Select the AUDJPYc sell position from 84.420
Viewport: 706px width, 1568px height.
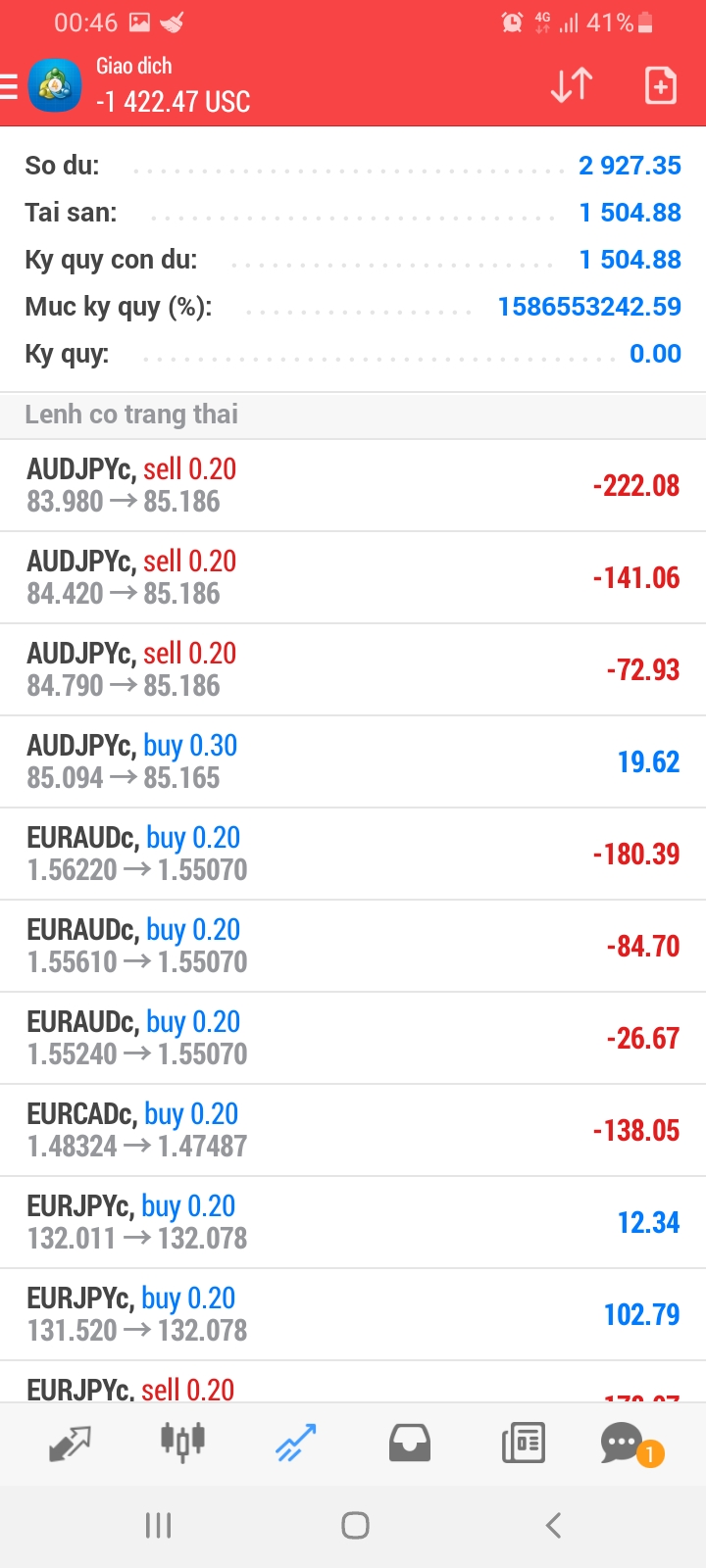[353, 577]
